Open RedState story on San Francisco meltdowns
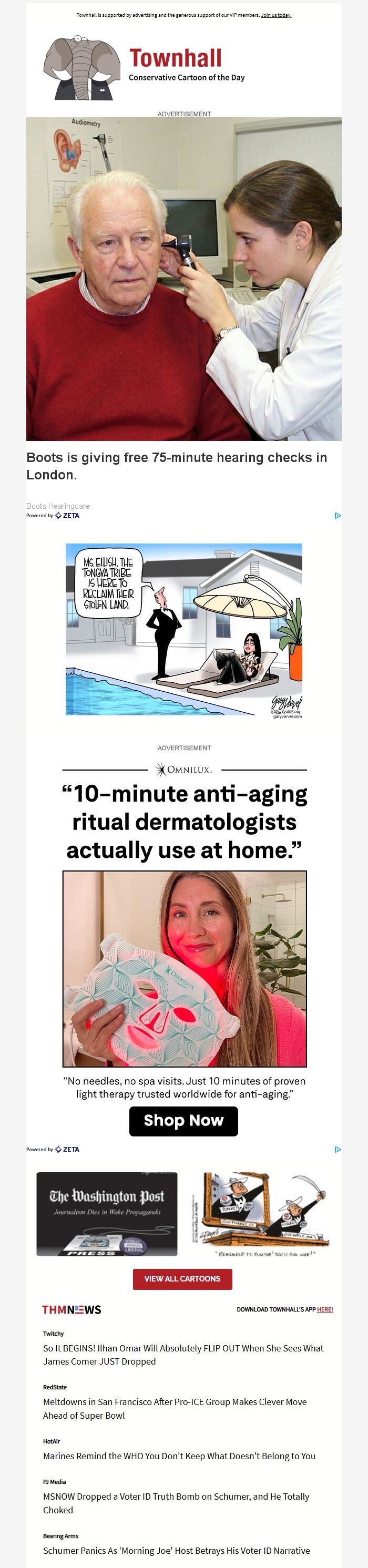The width and height of the screenshot is (368, 1568). (x=175, y=1409)
